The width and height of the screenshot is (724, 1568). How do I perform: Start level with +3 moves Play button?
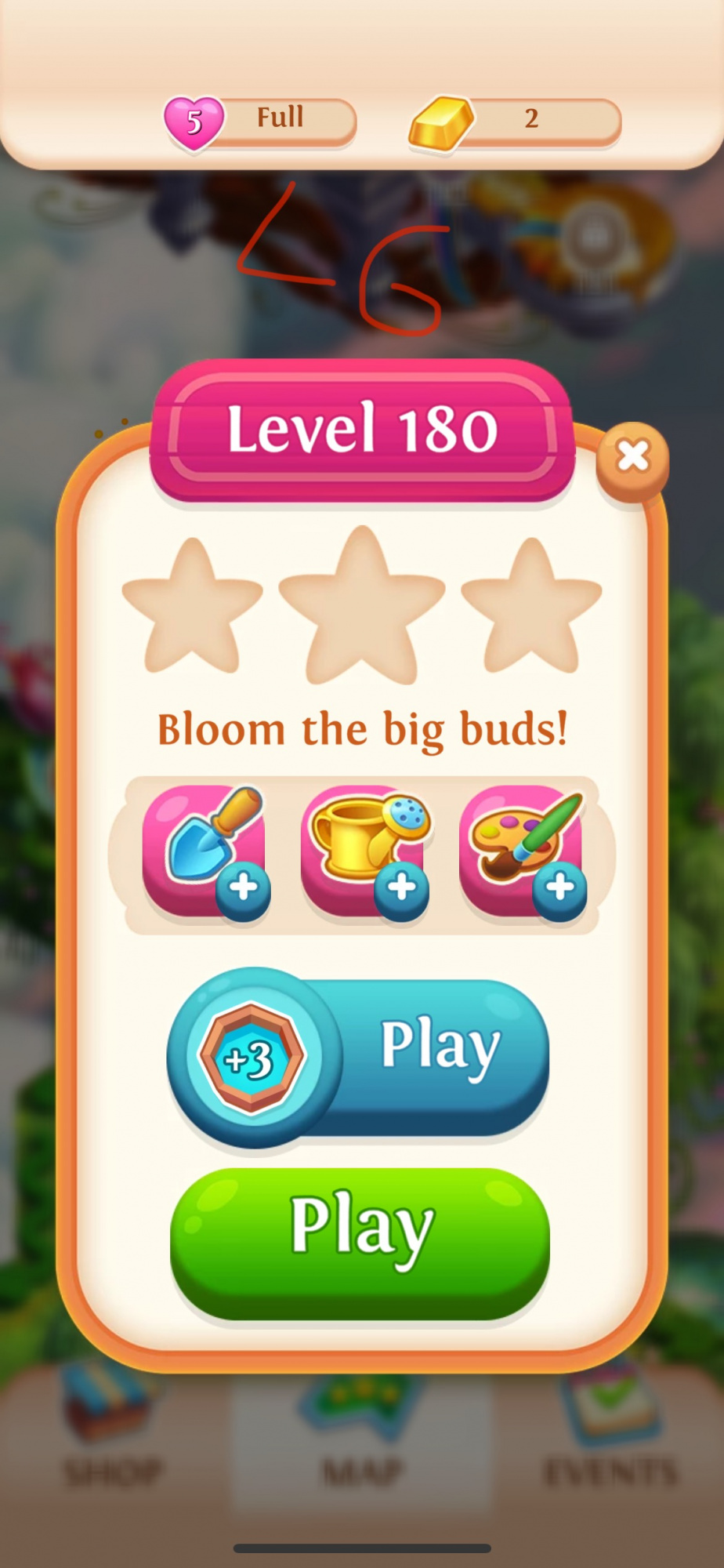point(358,1058)
